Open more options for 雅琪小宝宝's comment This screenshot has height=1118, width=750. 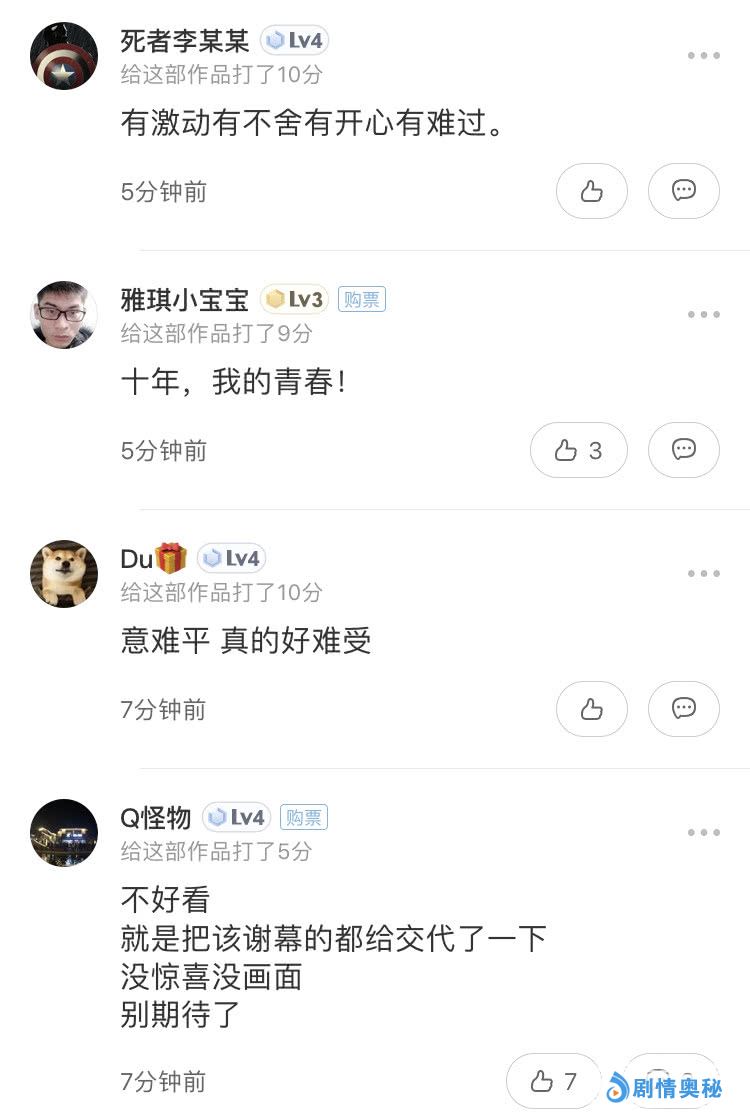coord(703,315)
